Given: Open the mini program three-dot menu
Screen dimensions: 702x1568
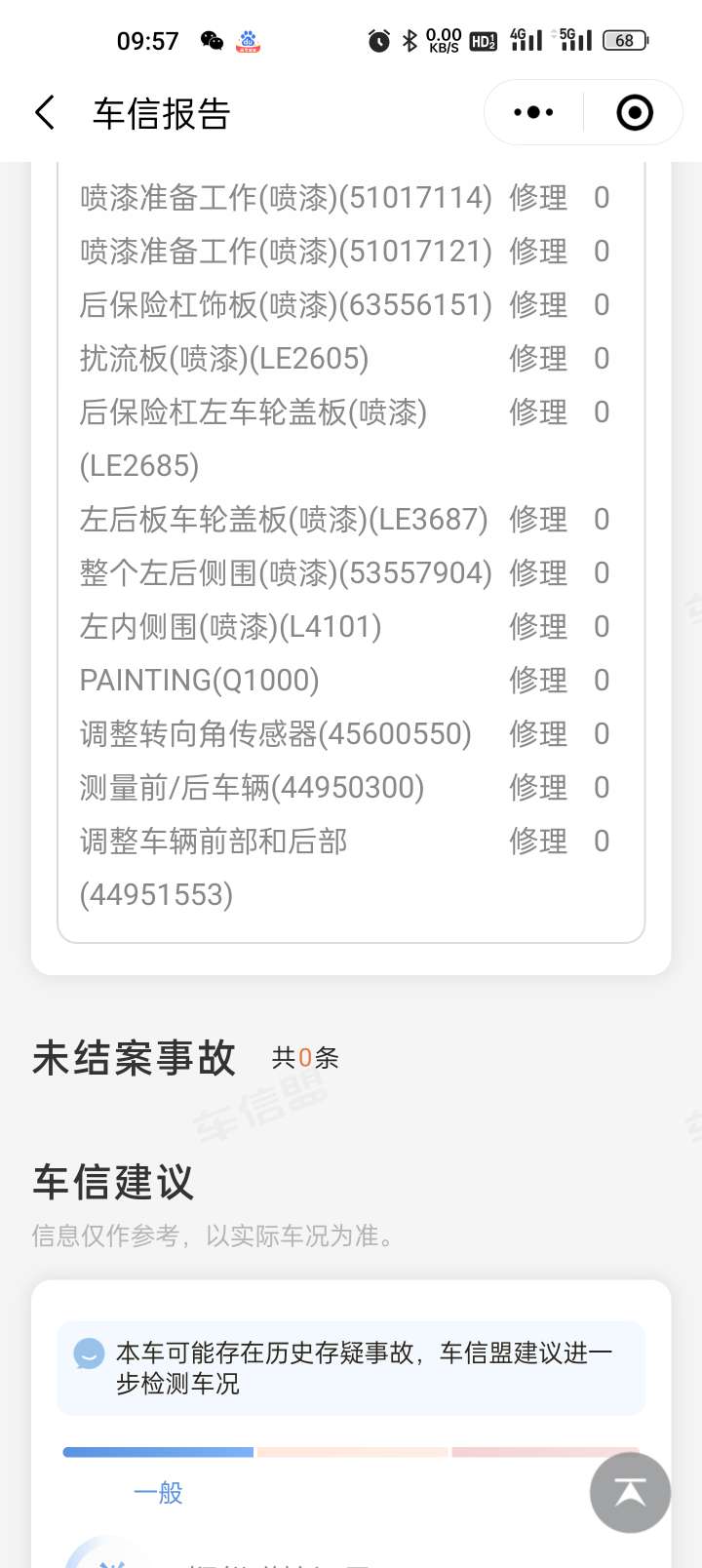Looking at the screenshot, I should pyautogui.click(x=533, y=113).
